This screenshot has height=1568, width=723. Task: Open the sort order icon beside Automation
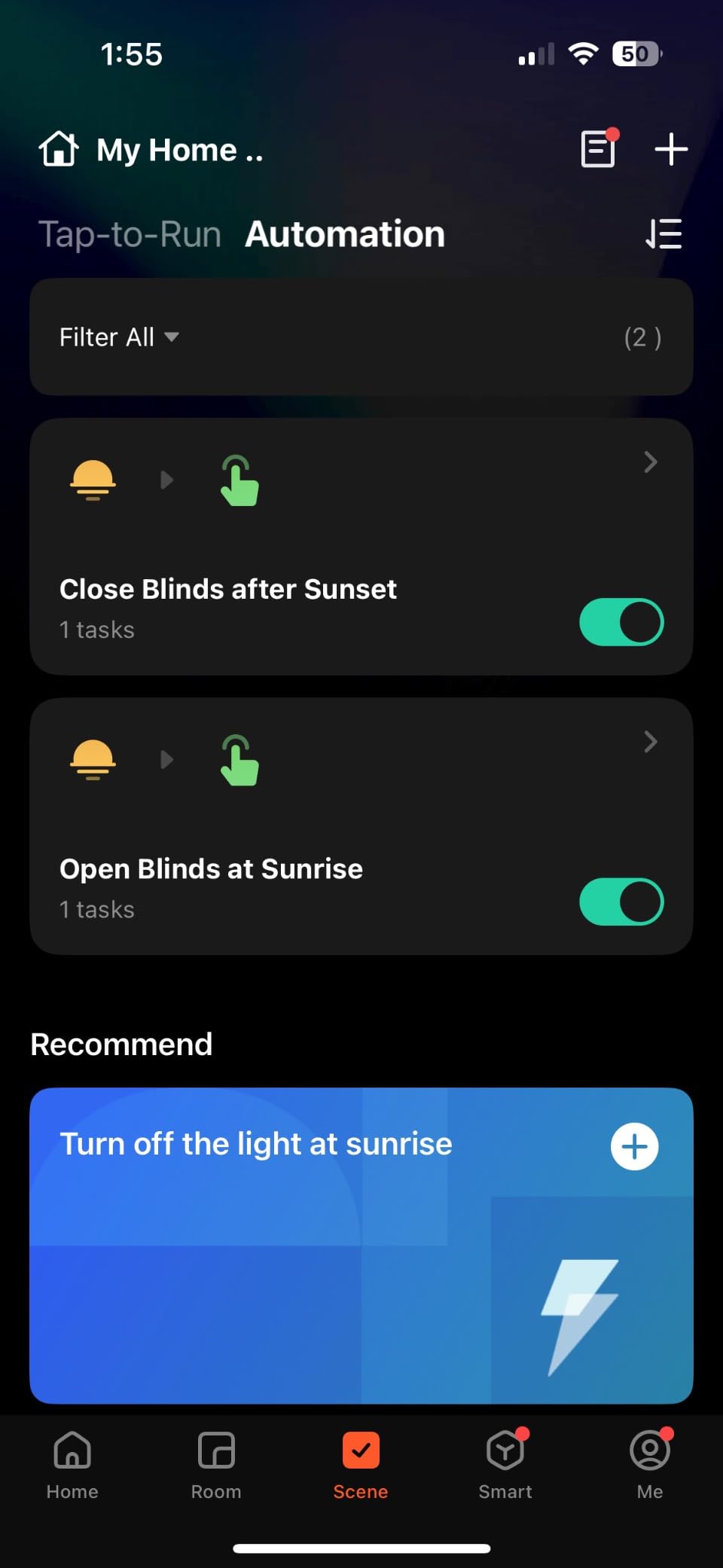[x=664, y=234]
